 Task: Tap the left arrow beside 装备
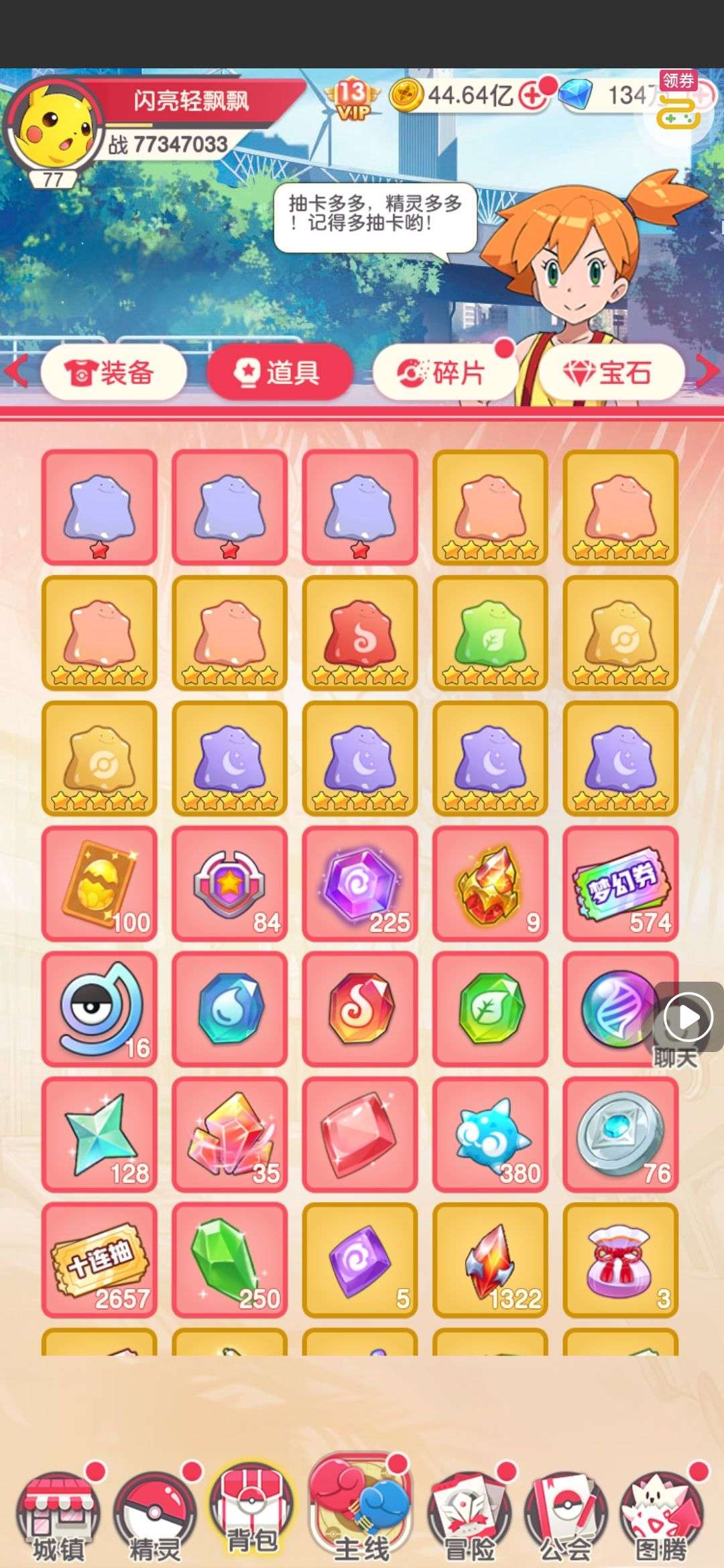tap(16, 371)
